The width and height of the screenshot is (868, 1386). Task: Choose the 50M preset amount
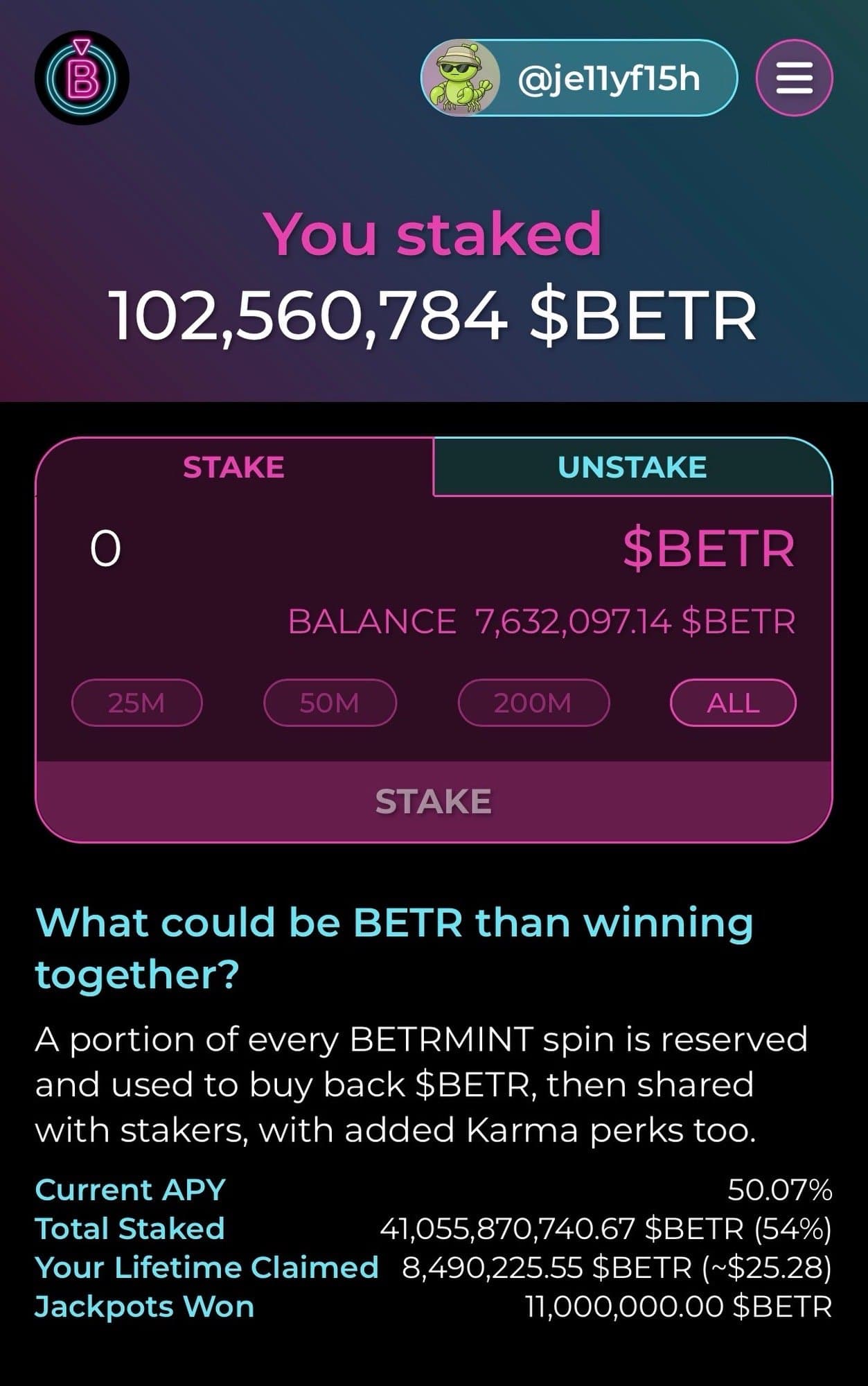click(x=330, y=703)
